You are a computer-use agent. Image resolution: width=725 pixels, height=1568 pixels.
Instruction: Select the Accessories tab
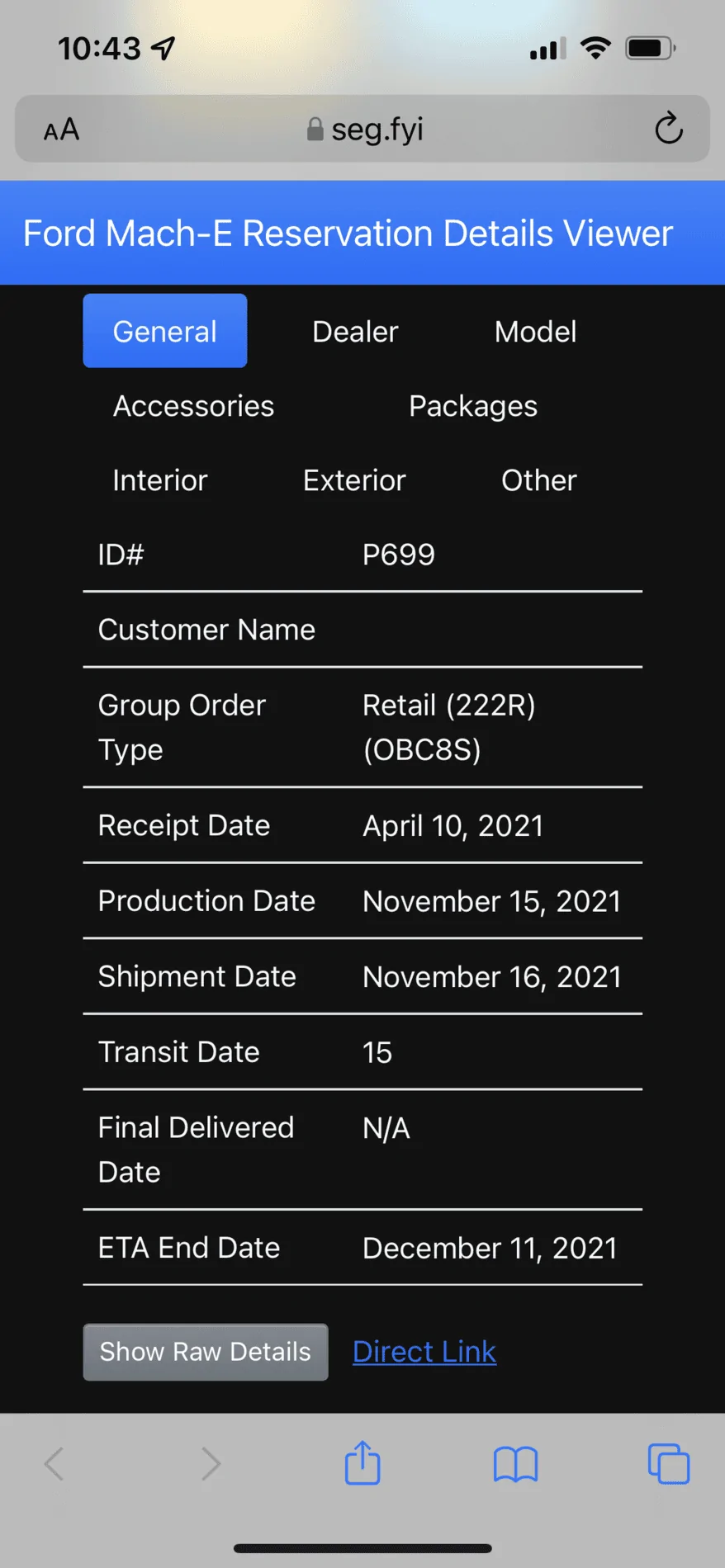[193, 406]
